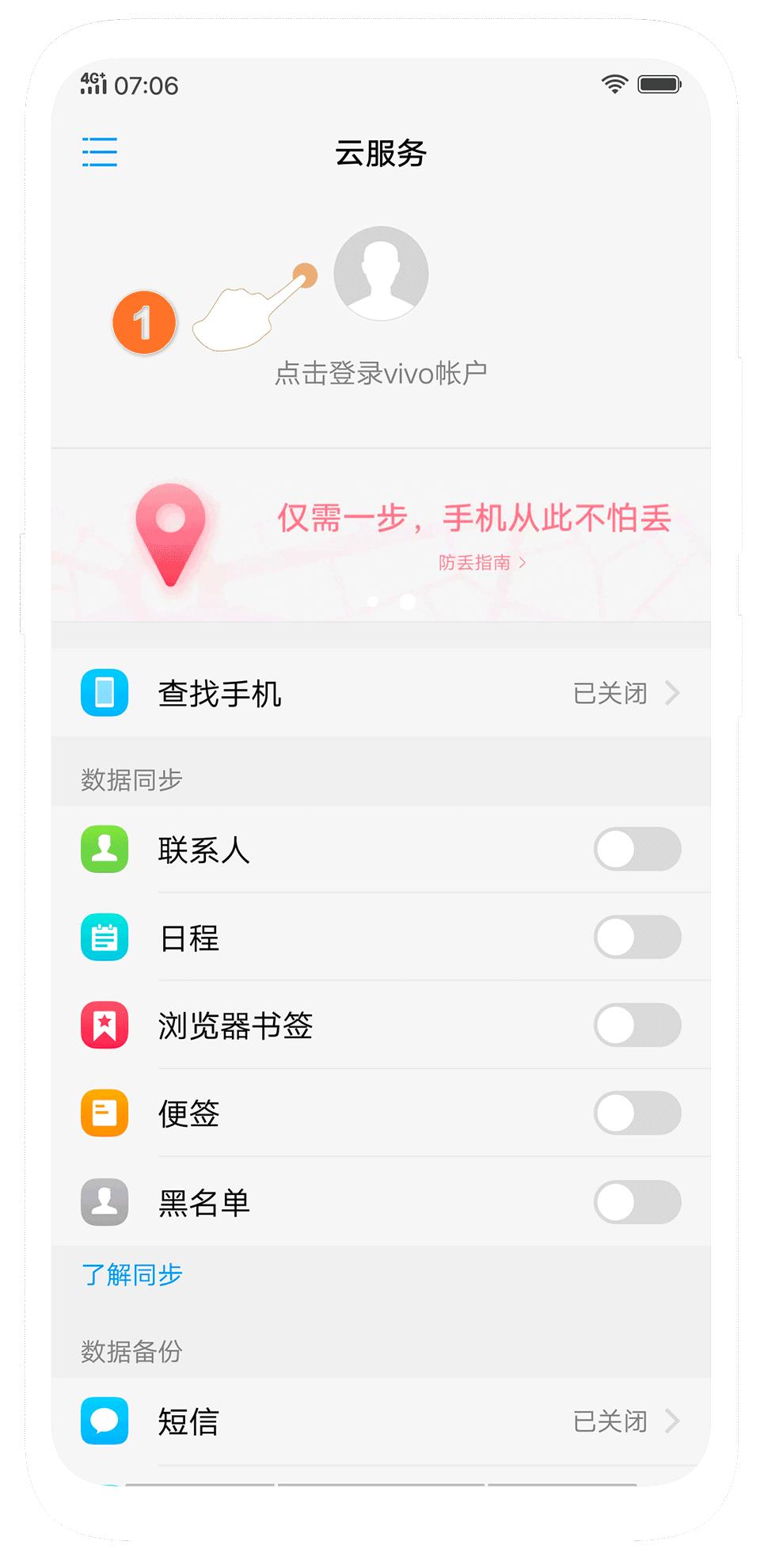Tap the profile avatar icon

pyautogui.click(x=381, y=273)
